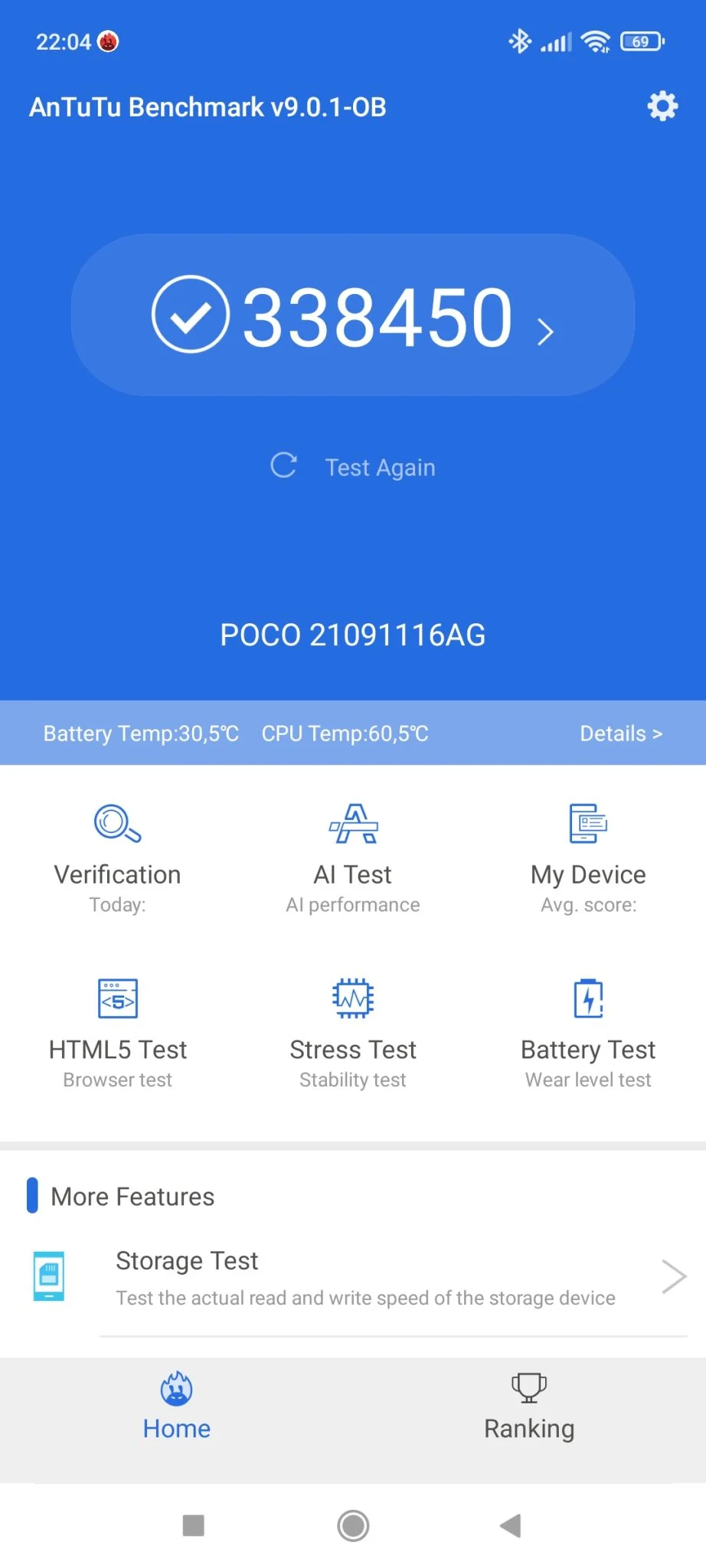Viewport: 706px width, 1568px height.
Task: Switch to the Ranking tab
Action: pos(529,1407)
